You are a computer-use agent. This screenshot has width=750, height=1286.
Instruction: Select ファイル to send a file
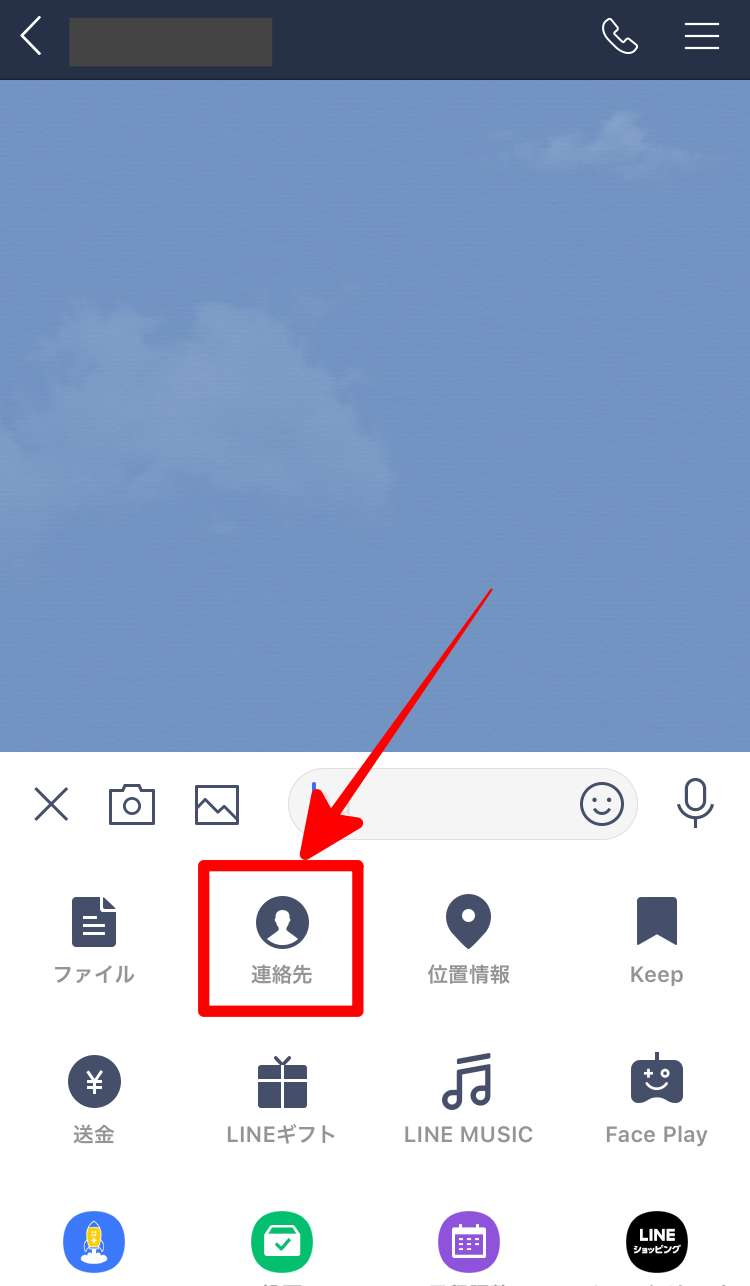coord(94,939)
